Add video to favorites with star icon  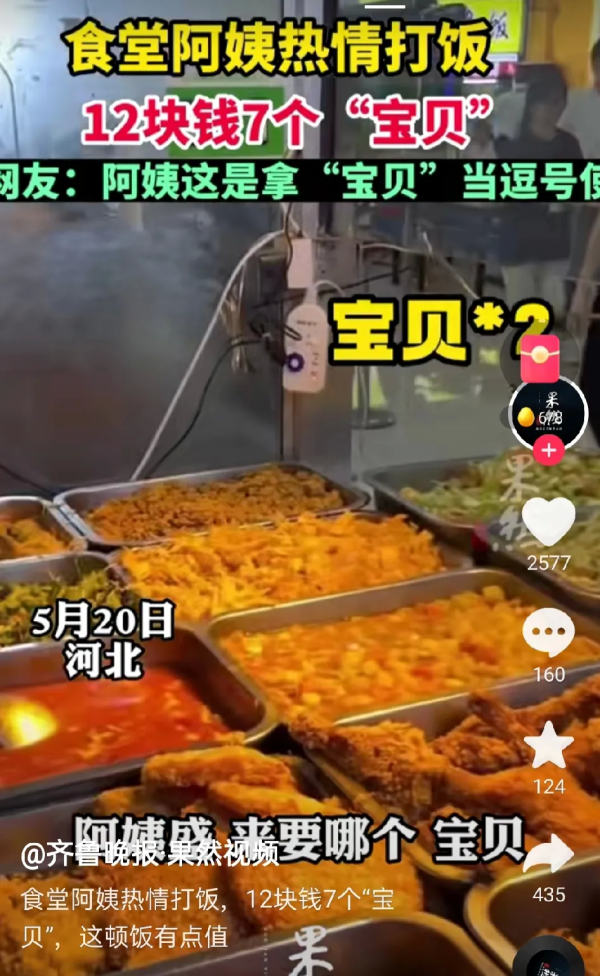548,746
